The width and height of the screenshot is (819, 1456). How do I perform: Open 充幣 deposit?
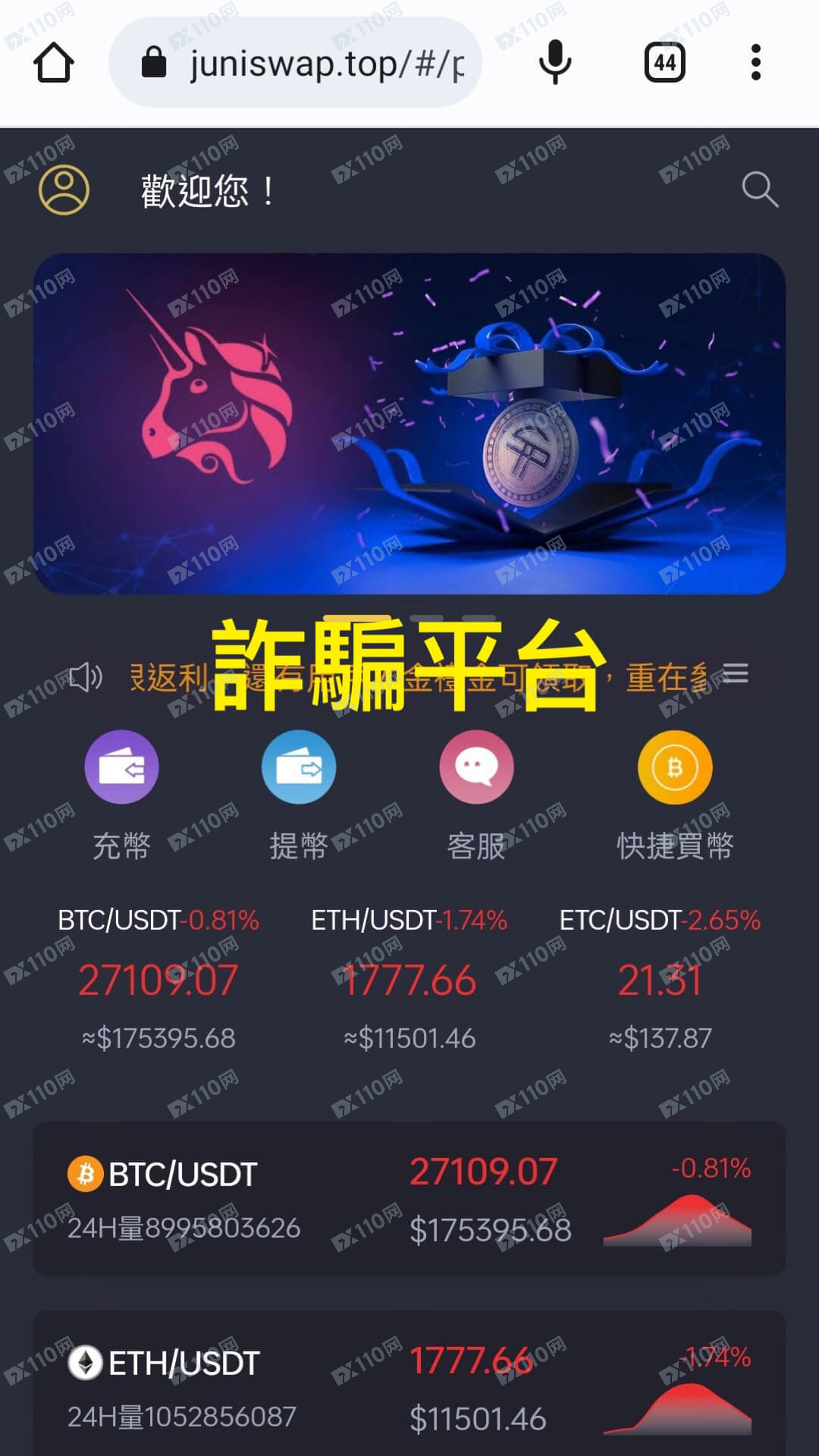[121, 792]
